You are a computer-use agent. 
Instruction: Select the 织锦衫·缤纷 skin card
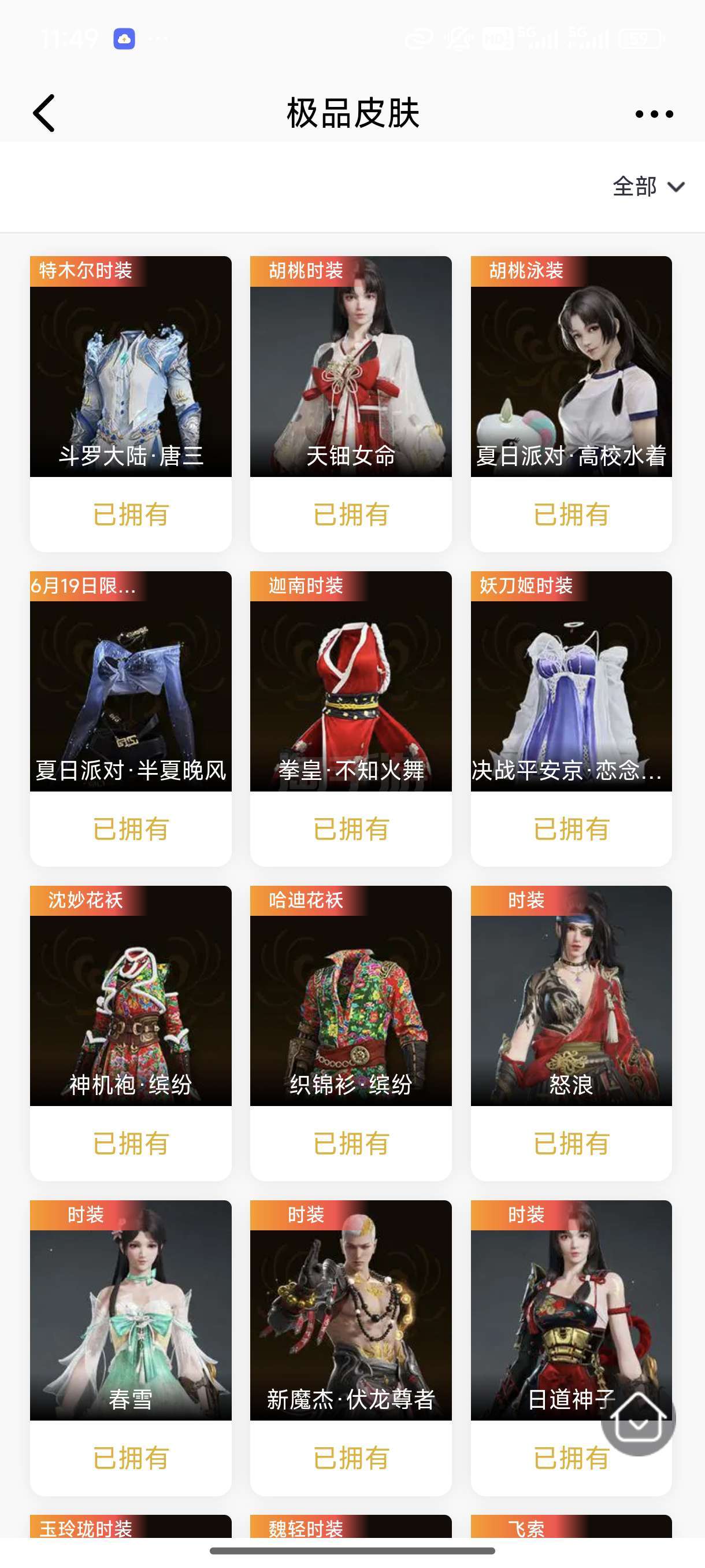(x=351, y=1033)
